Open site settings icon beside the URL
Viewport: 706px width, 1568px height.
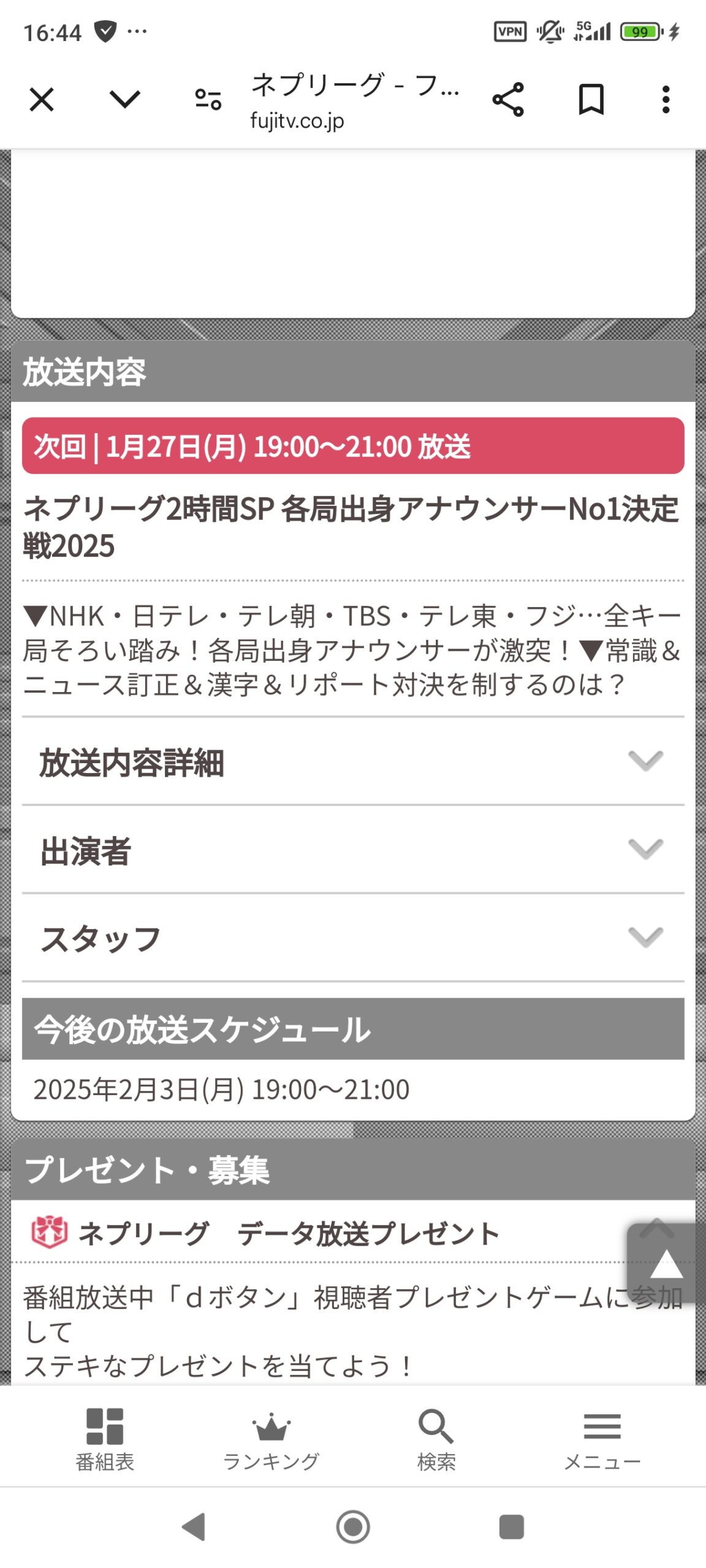click(x=208, y=99)
